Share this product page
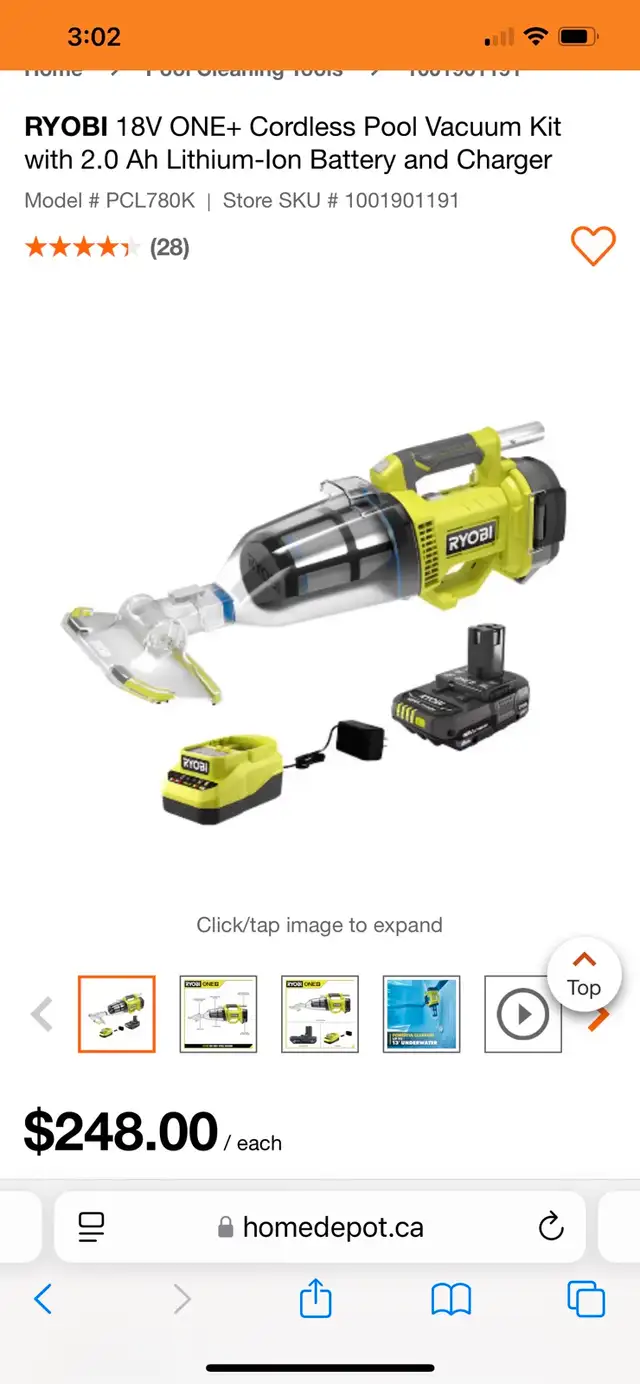Viewport: 640px width, 1384px height. point(316,1298)
